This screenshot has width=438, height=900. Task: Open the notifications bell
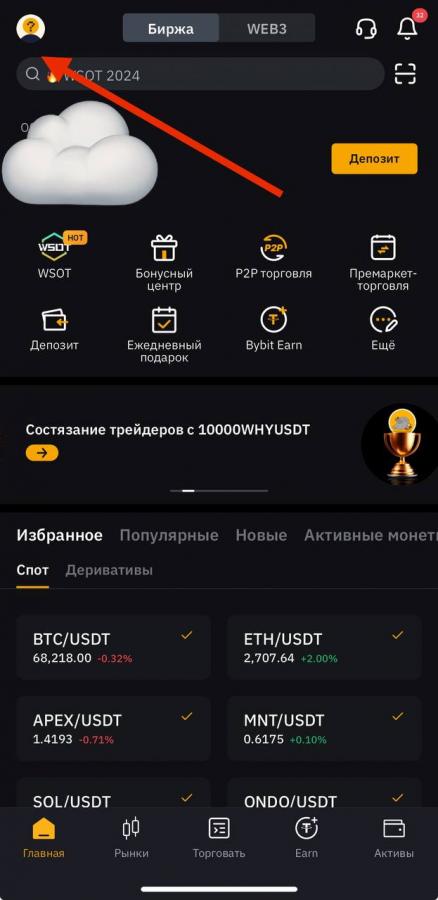(x=407, y=28)
